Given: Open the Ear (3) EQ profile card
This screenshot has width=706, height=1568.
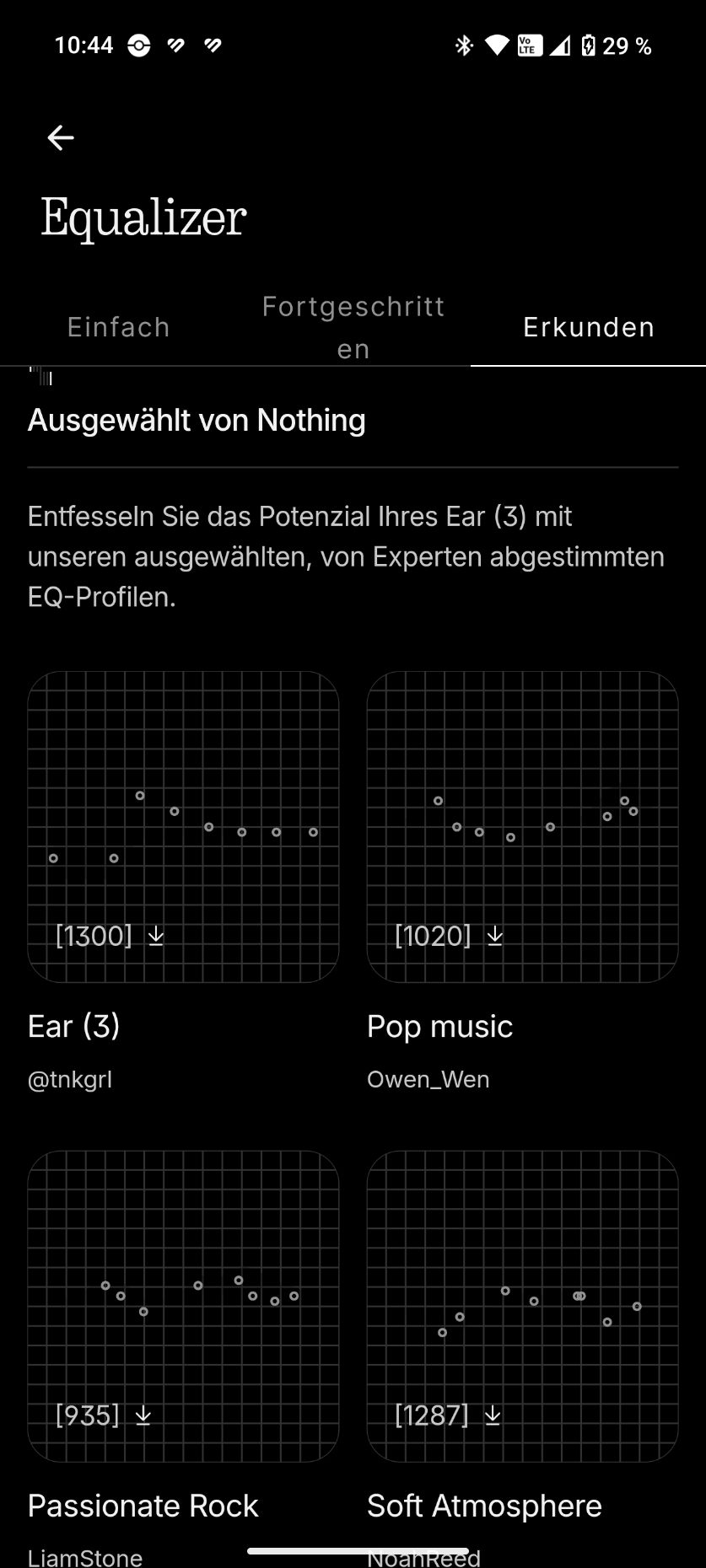Looking at the screenshot, I should coord(183,826).
